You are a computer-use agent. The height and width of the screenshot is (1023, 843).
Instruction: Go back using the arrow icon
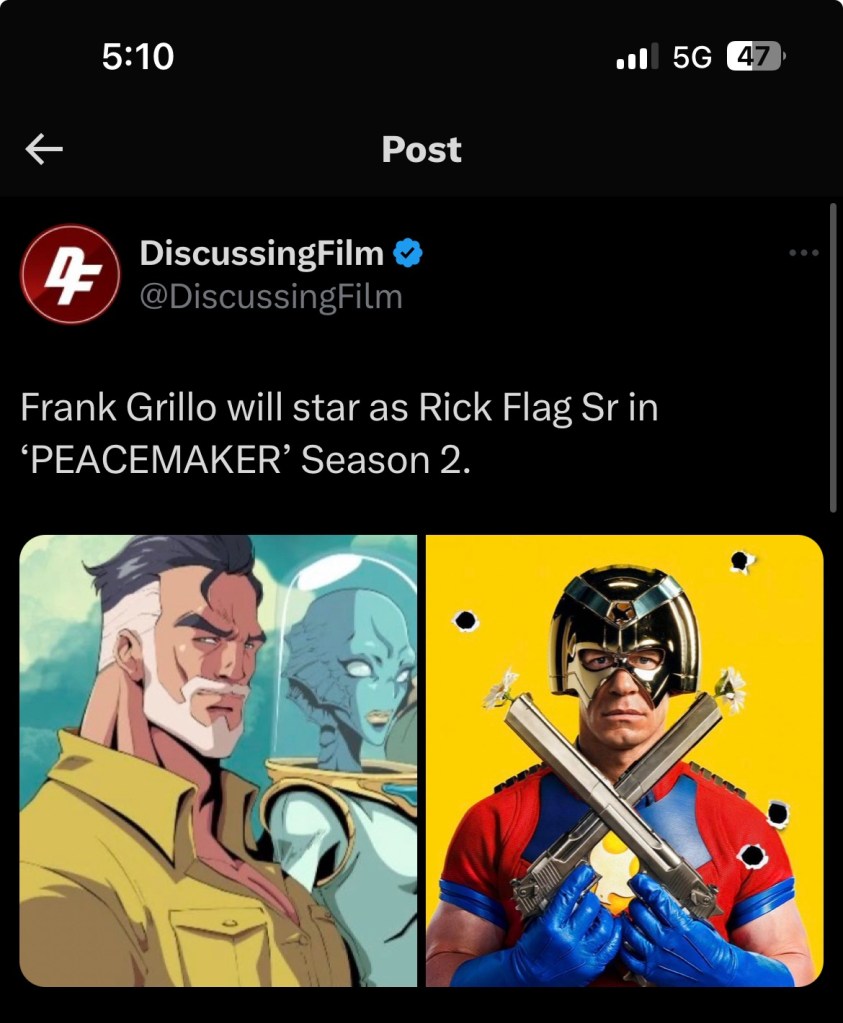(x=44, y=150)
